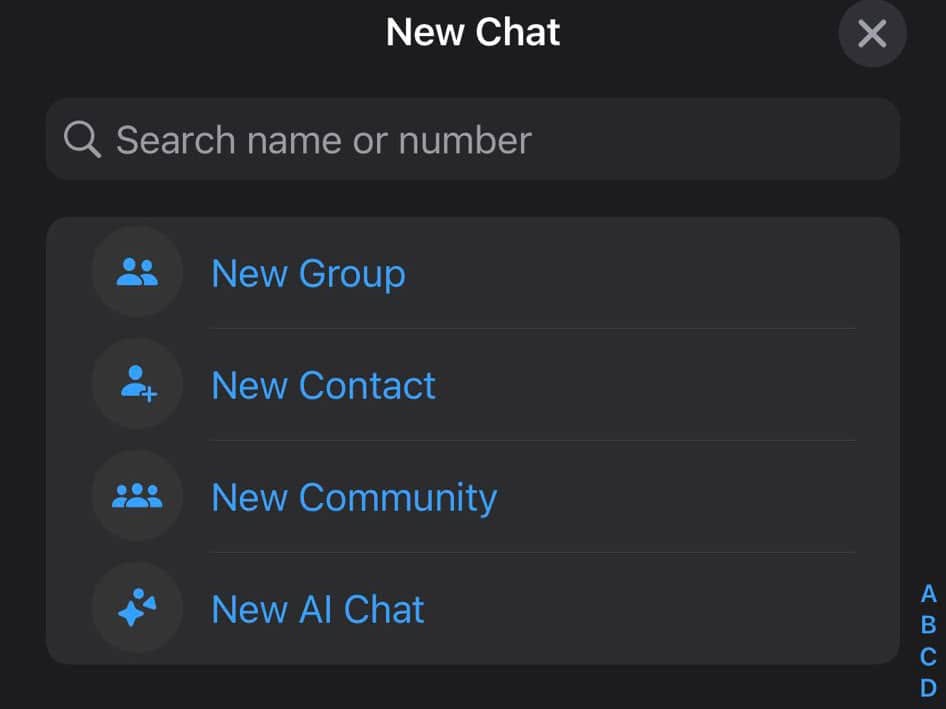This screenshot has width=946, height=709.
Task: Jump to letter A in index
Action: [x=929, y=594]
